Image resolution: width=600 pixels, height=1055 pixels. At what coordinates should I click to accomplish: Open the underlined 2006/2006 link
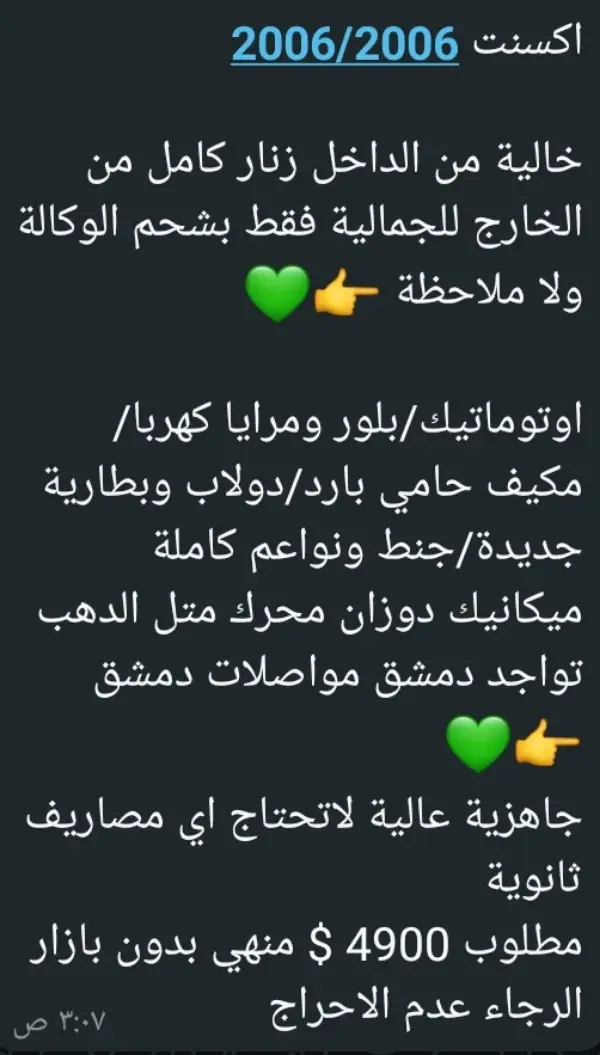[345, 44]
